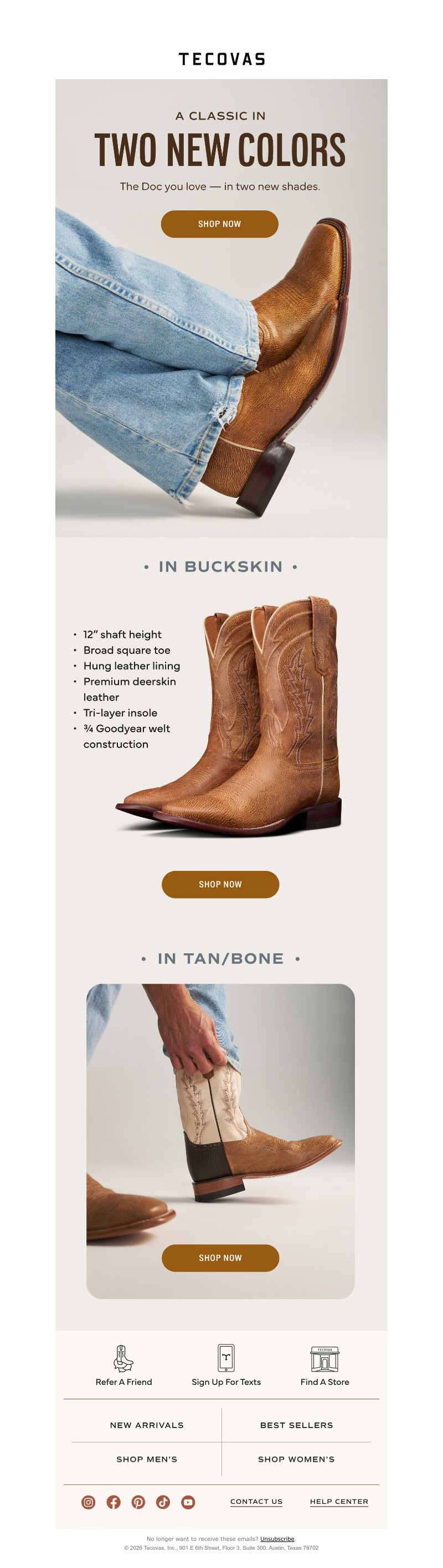Open the Pinterest icon
This screenshot has width=443, height=1568.
138,1502
